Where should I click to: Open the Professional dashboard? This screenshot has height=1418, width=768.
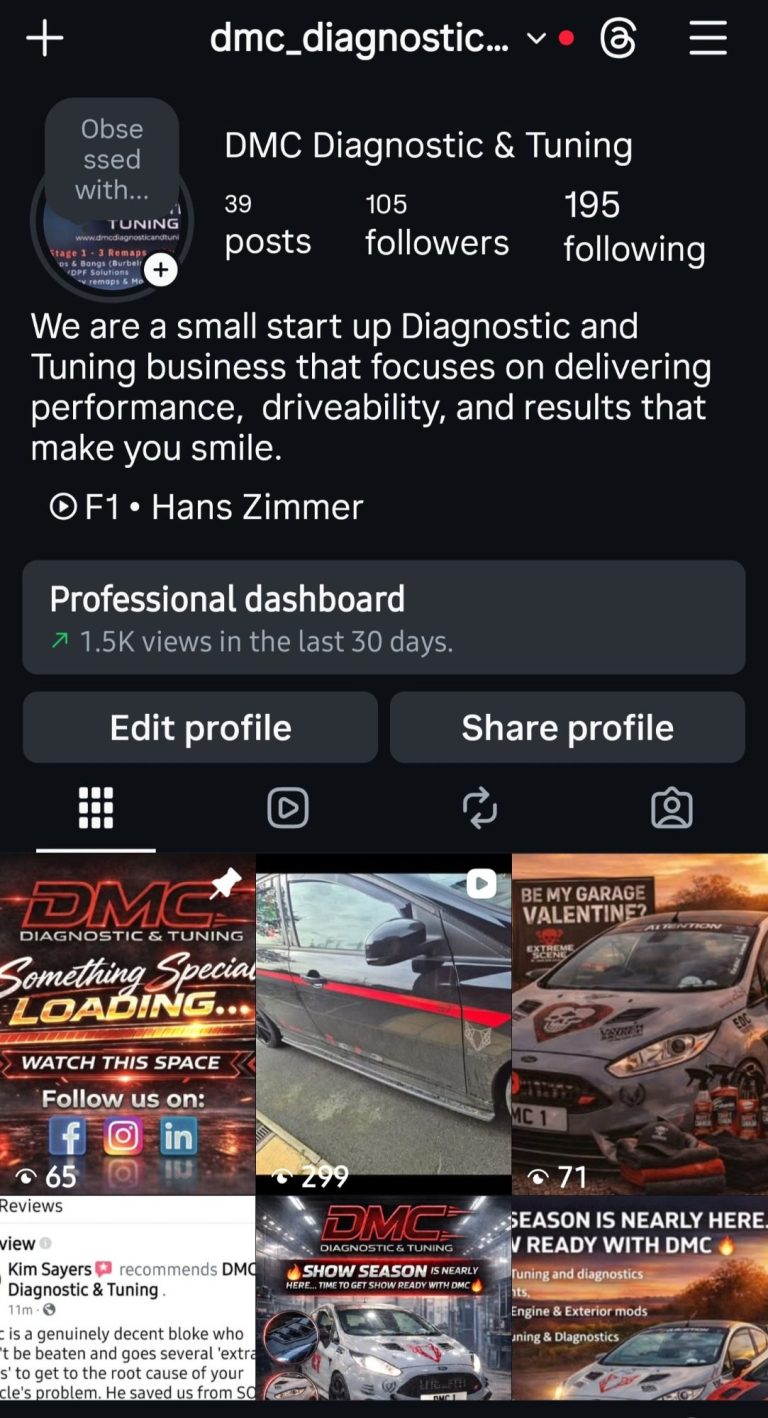[x=384, y=617]
